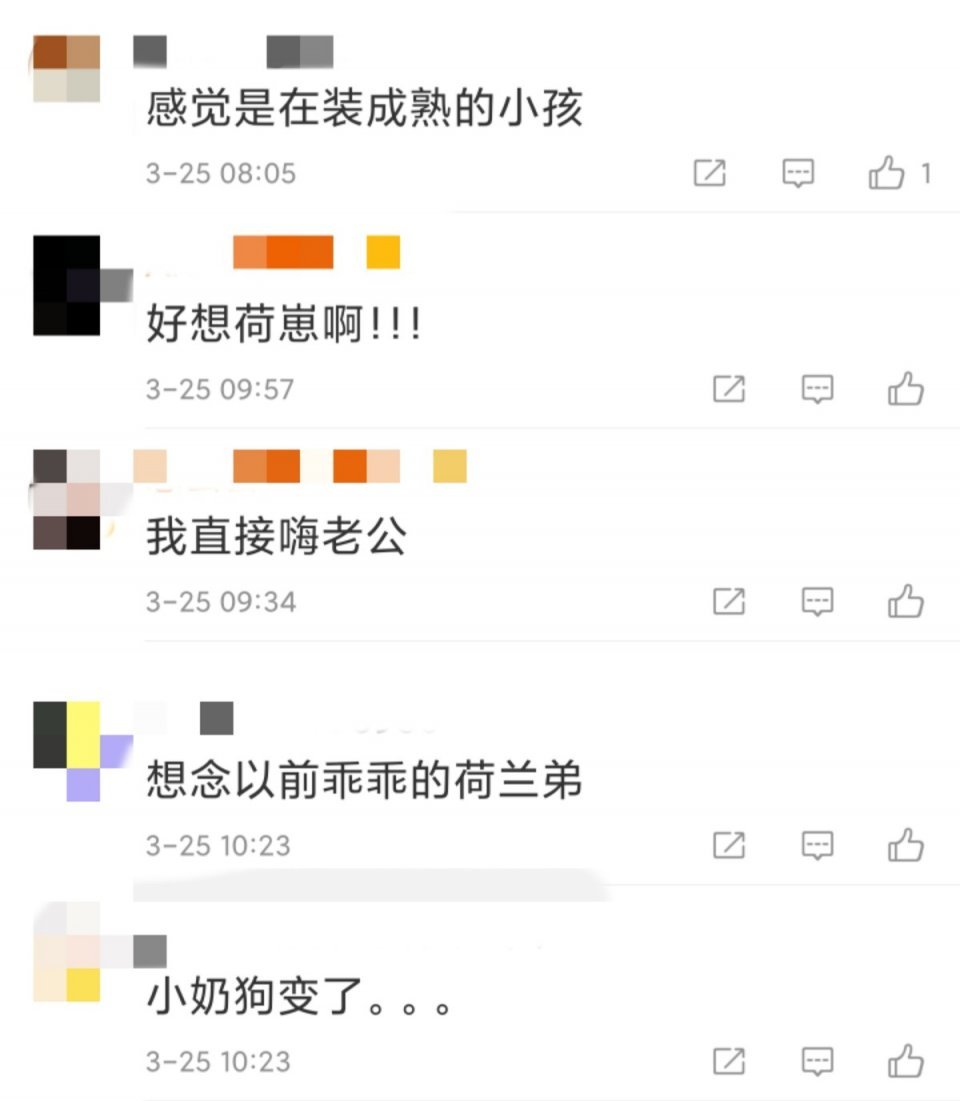Screen dimensions: 960x1101
Task: Like the comment 我直接嗨老公
Action: 906,601
